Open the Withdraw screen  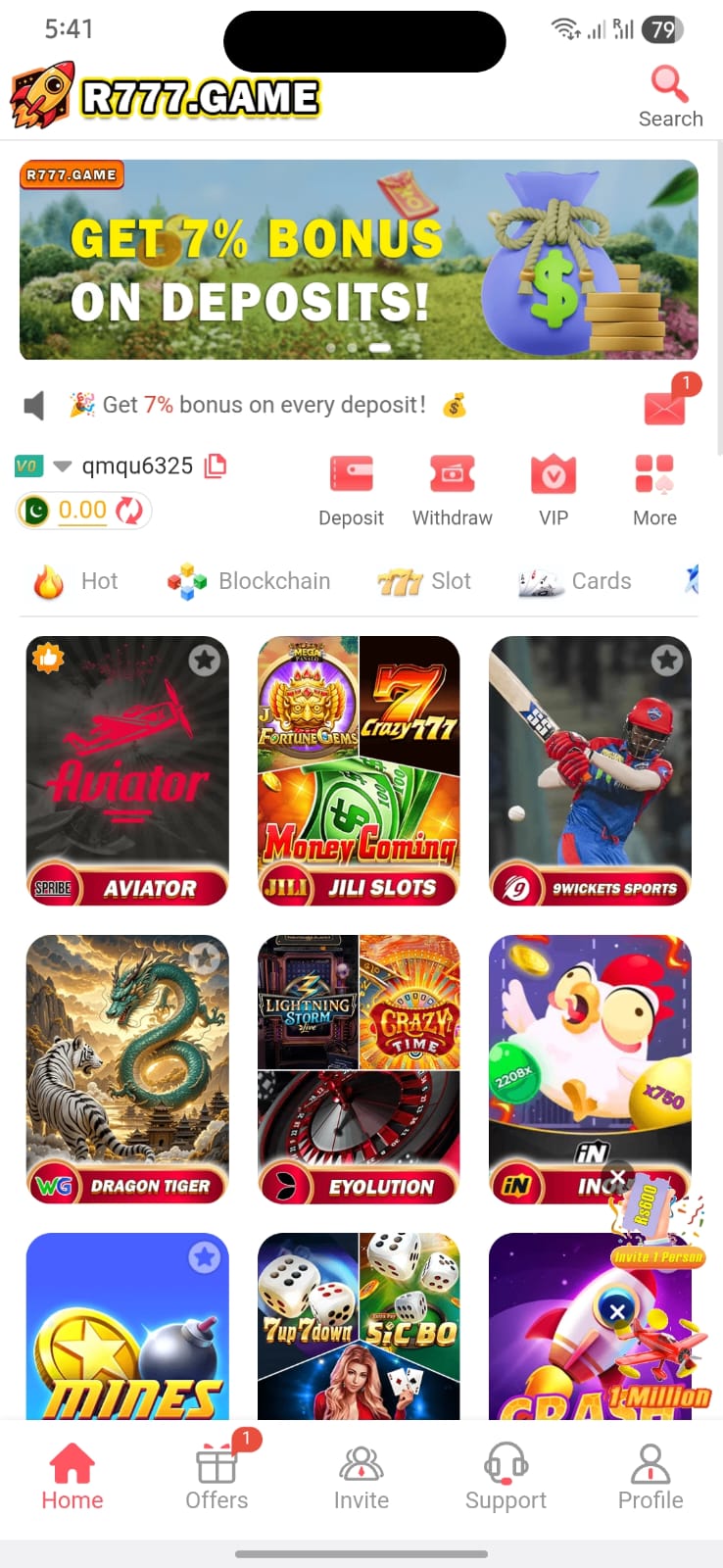(x=452, y=473)
